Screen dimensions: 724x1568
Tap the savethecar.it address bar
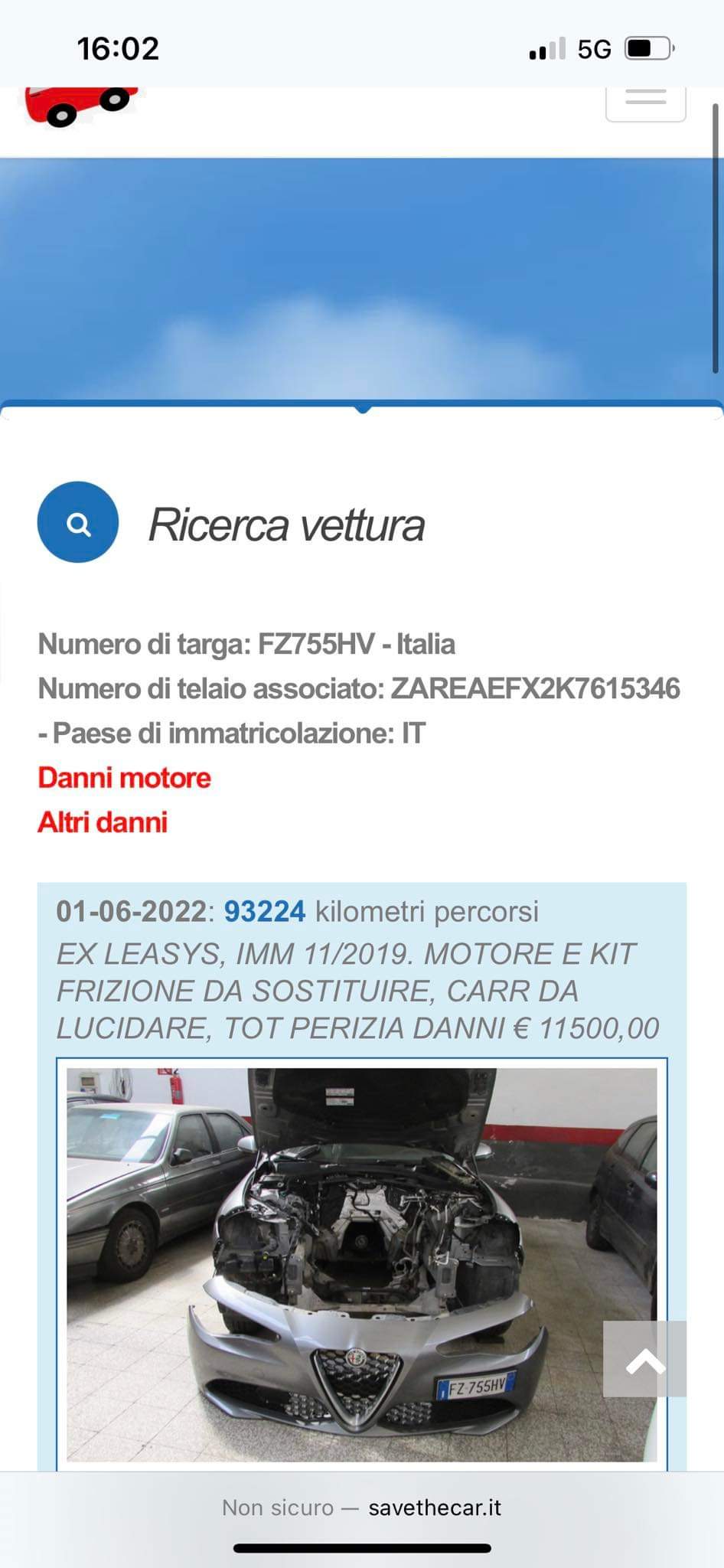(x=362, y=1508)
